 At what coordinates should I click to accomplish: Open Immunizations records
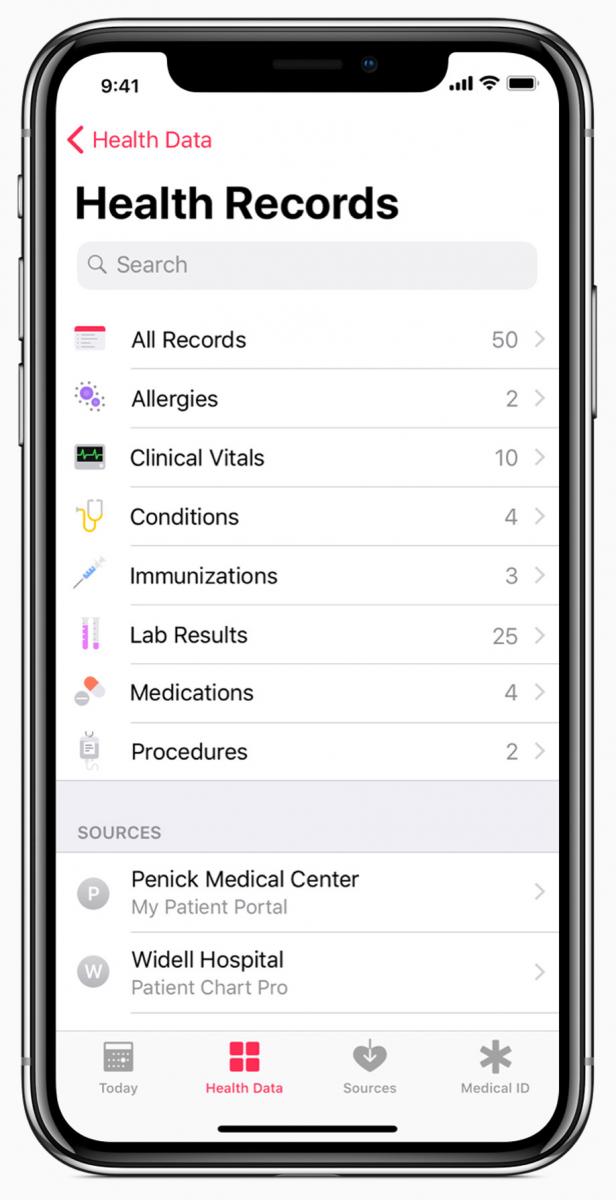(310, 576)
